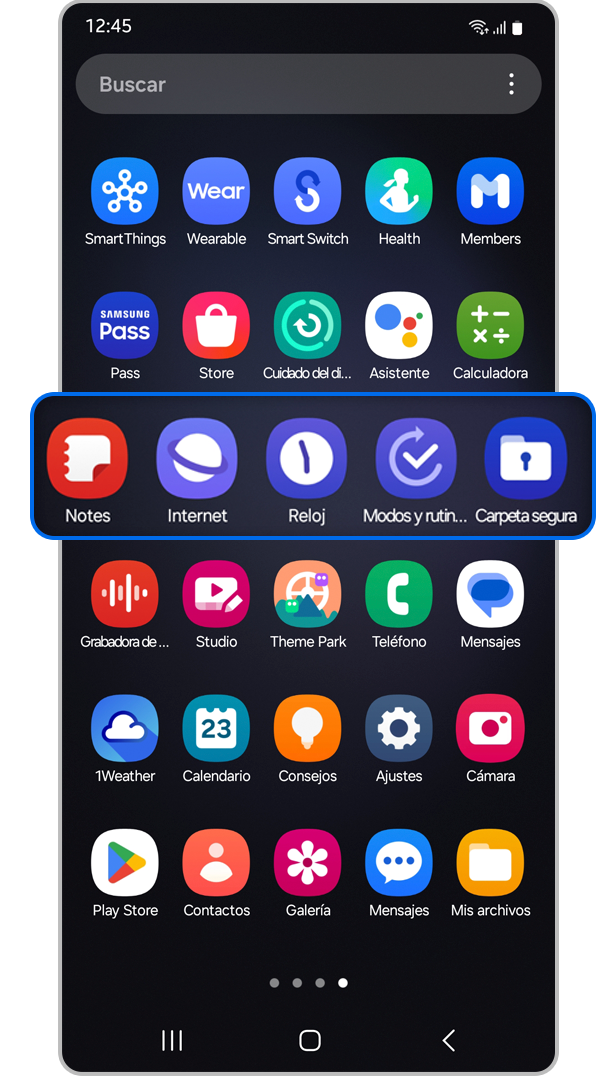Image resolution: width=600 pixels, height=1077 pixels.
Task: Open the overflow menu beside Buscar
Action: tap(511, 85)
